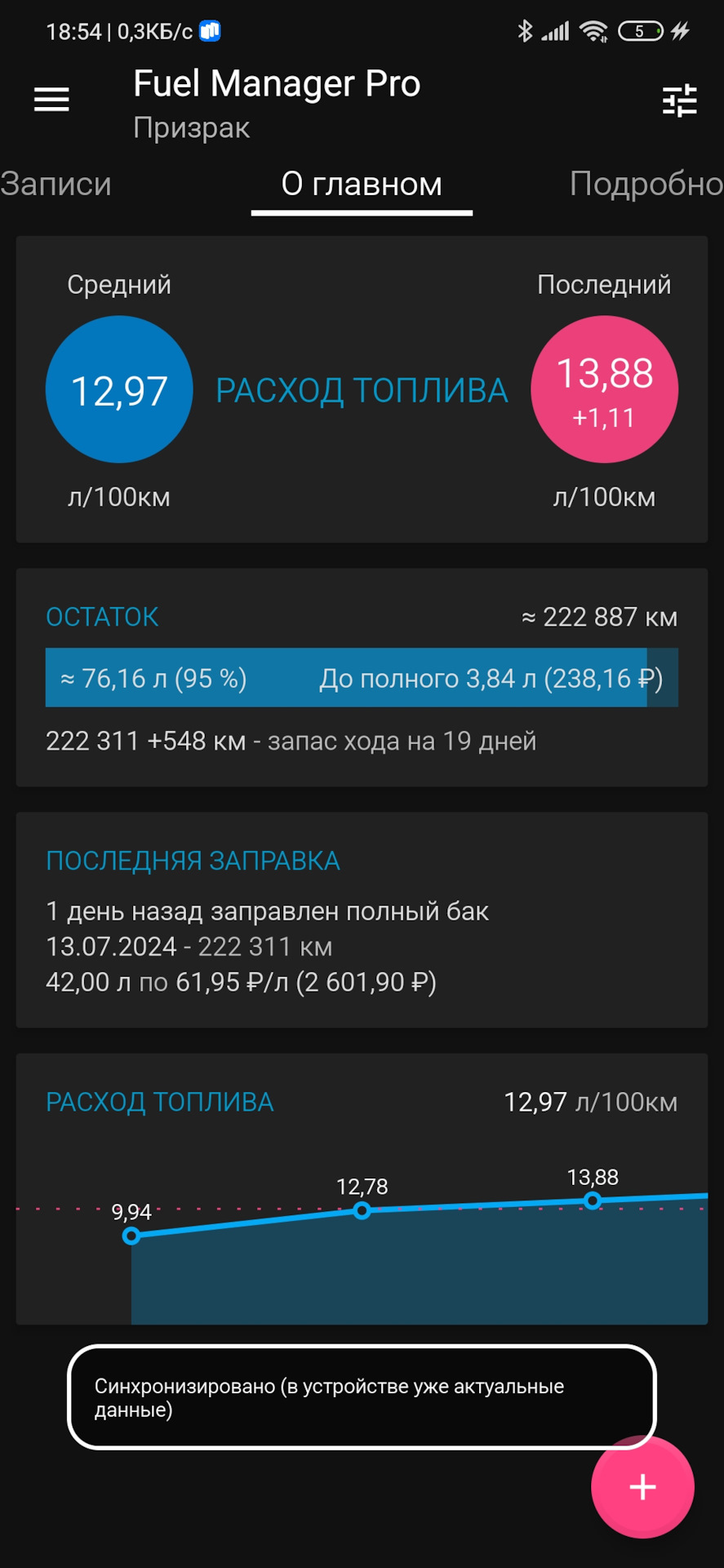This screenshot has width=724, height=1568.
Task: Select the О главном tab
Action: (362, 185)
